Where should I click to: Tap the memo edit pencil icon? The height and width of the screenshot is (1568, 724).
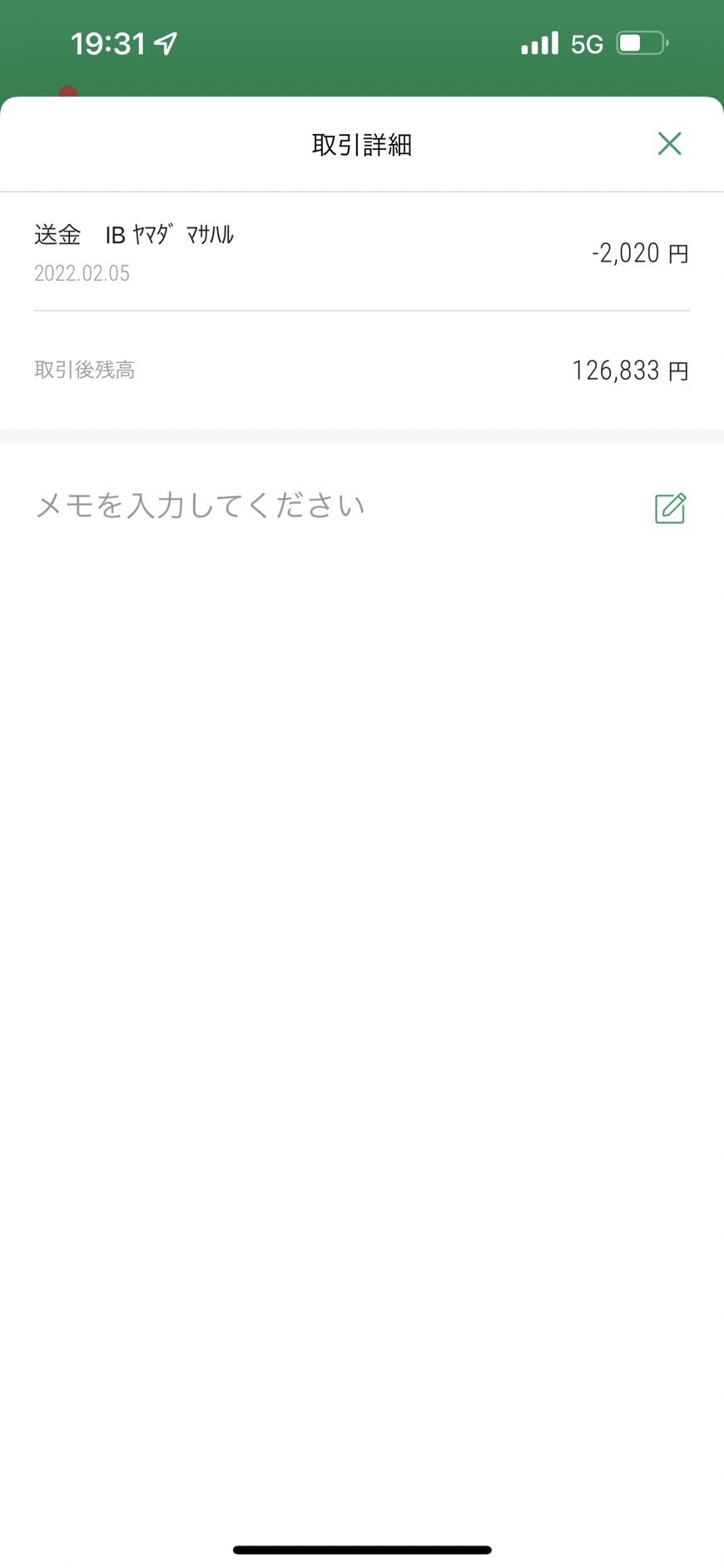(x=670, y=507)
